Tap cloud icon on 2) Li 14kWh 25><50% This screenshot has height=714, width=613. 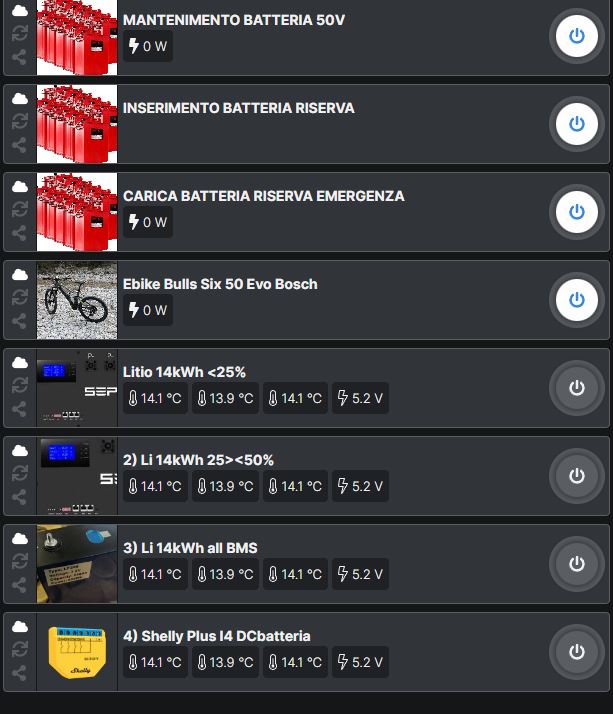[x=19, y=451]
